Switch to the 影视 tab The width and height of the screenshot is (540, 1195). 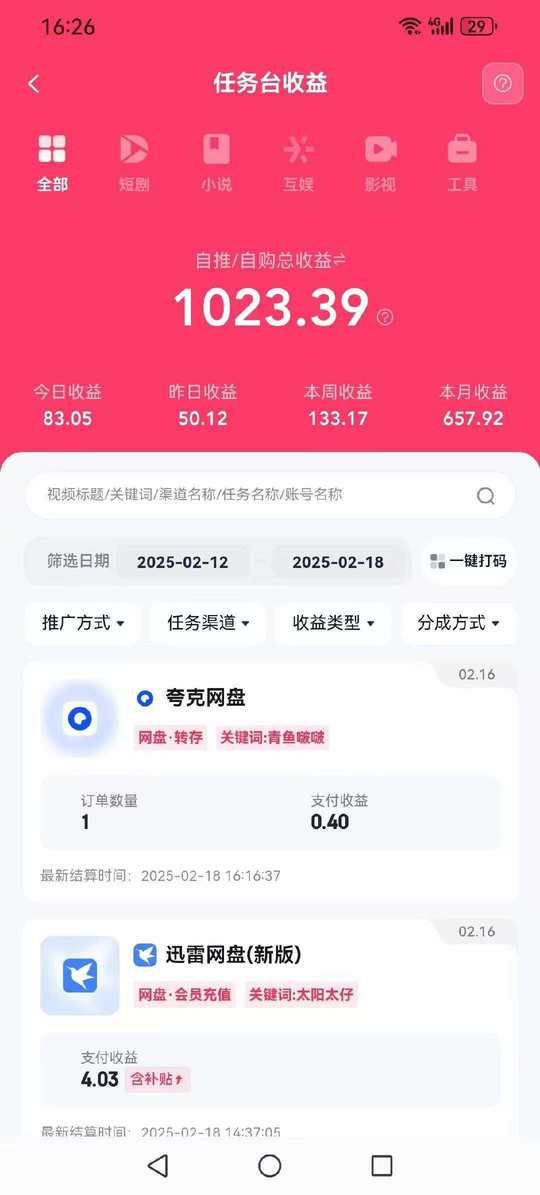(x=380, y=163)
